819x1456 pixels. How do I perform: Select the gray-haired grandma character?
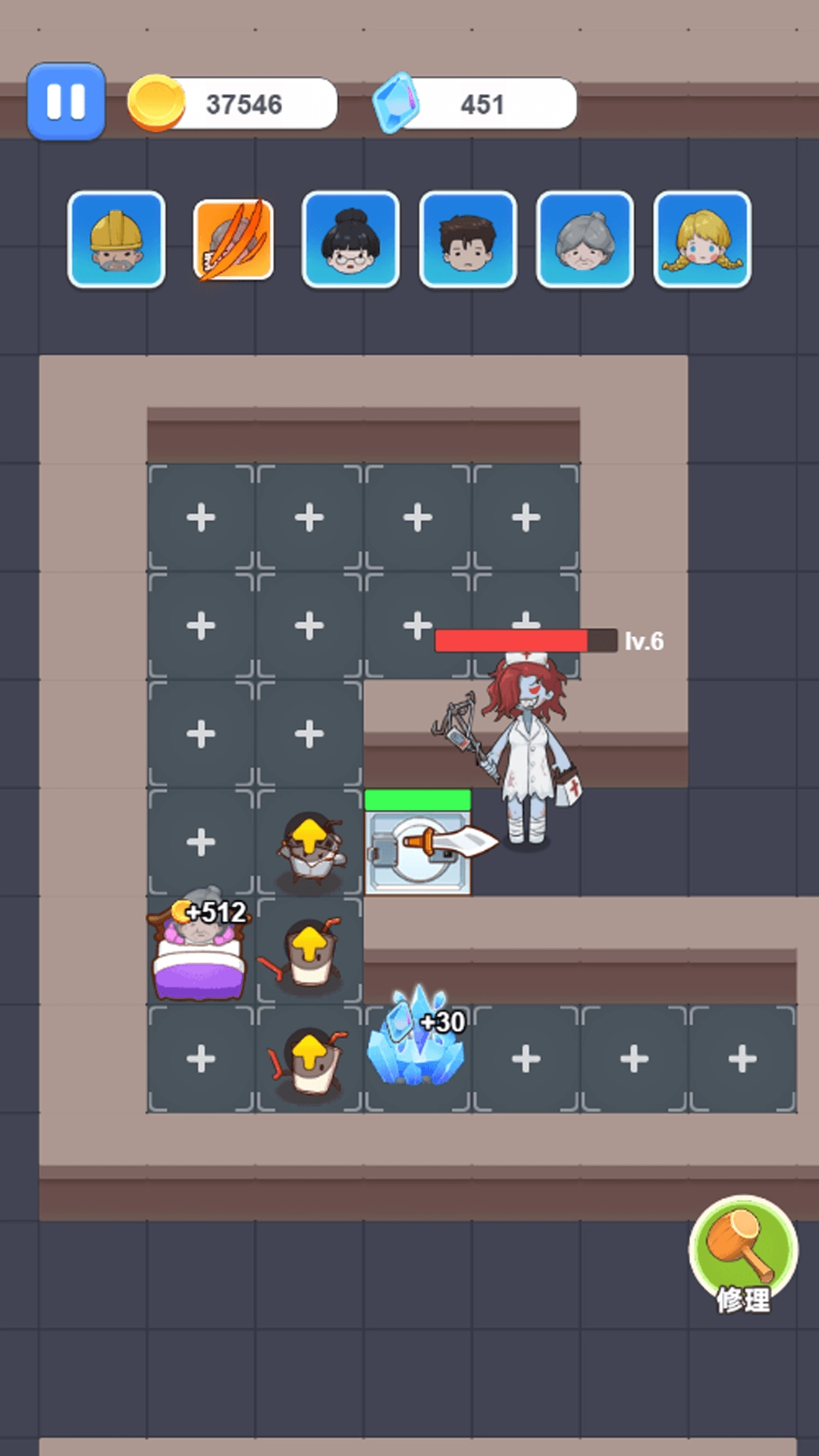(x=585, y=240)
